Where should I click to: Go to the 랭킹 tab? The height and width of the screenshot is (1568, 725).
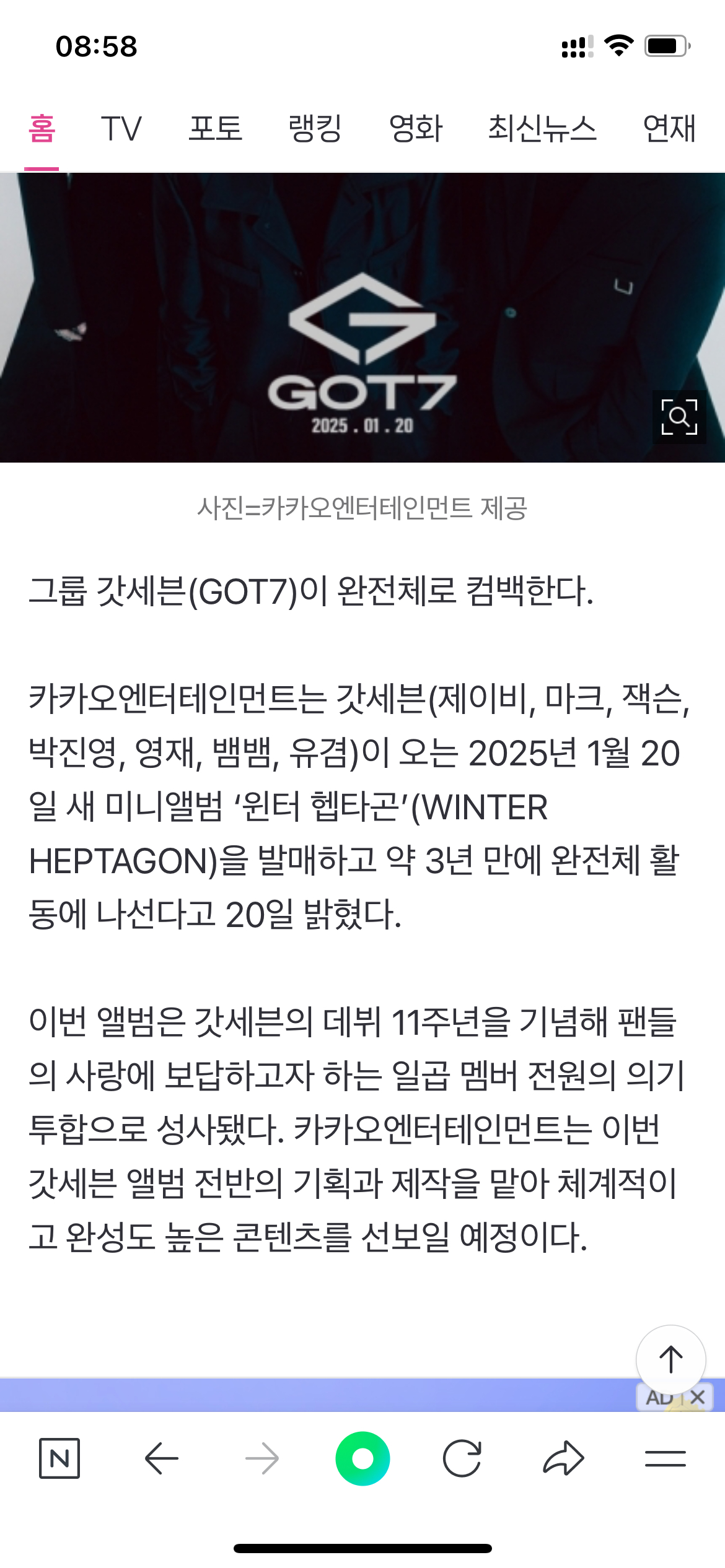pos(315,129)
